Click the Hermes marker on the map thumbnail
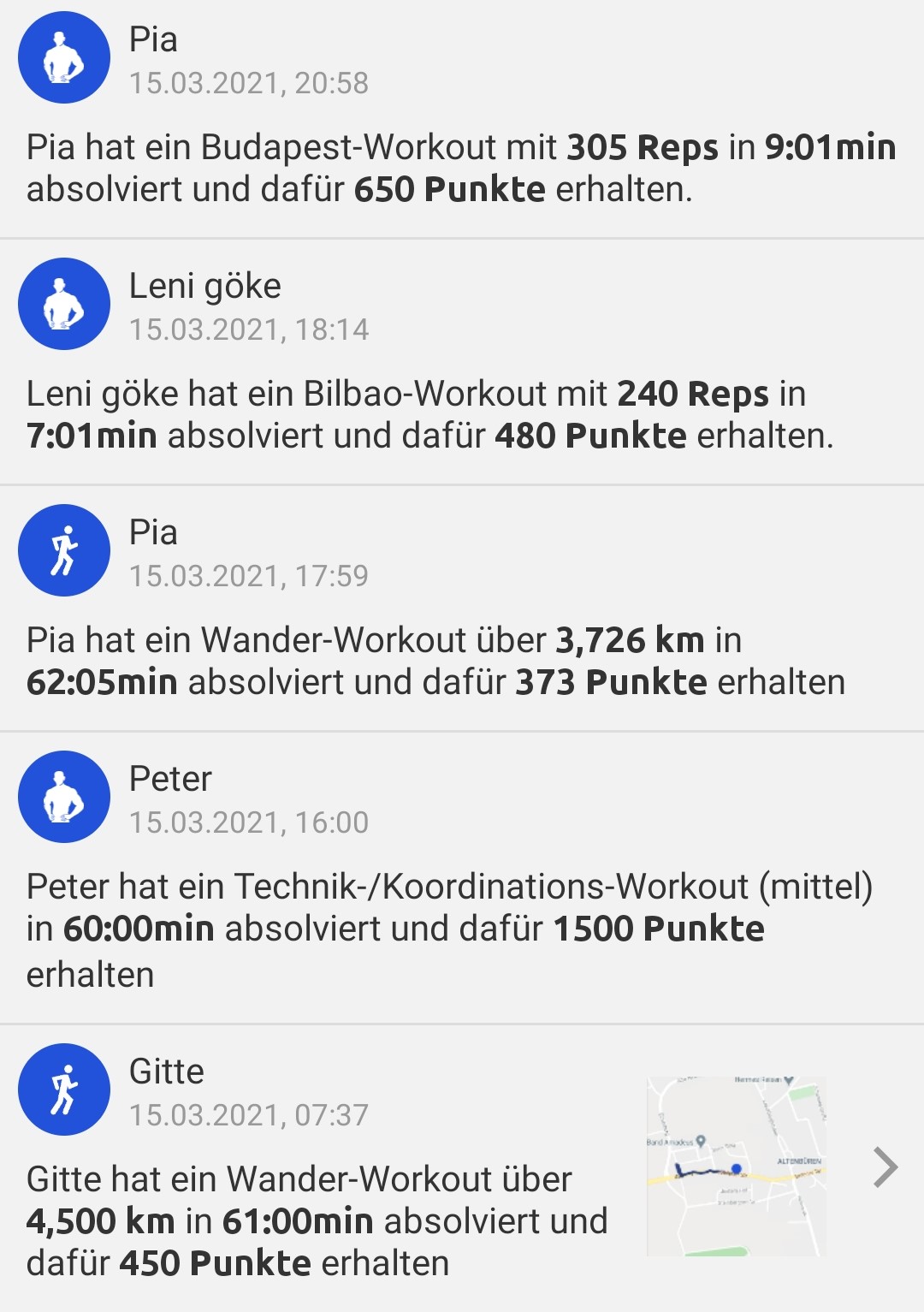 [789, 1081]
